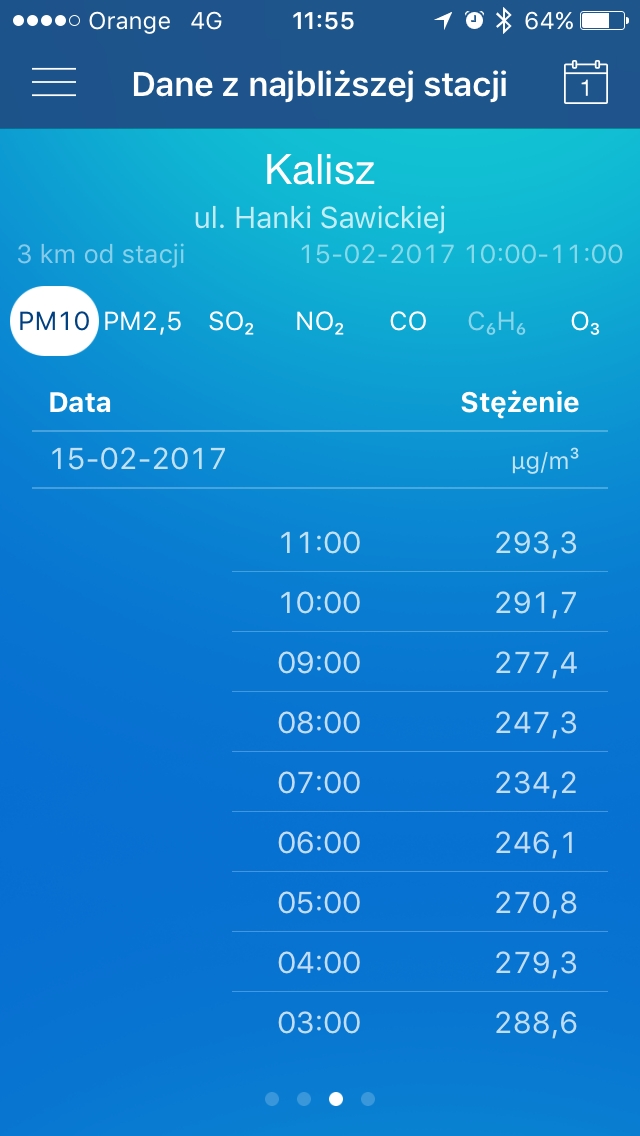View NO₂ measurements
This screenshot has height=1136, width=640.
point(320,322)
